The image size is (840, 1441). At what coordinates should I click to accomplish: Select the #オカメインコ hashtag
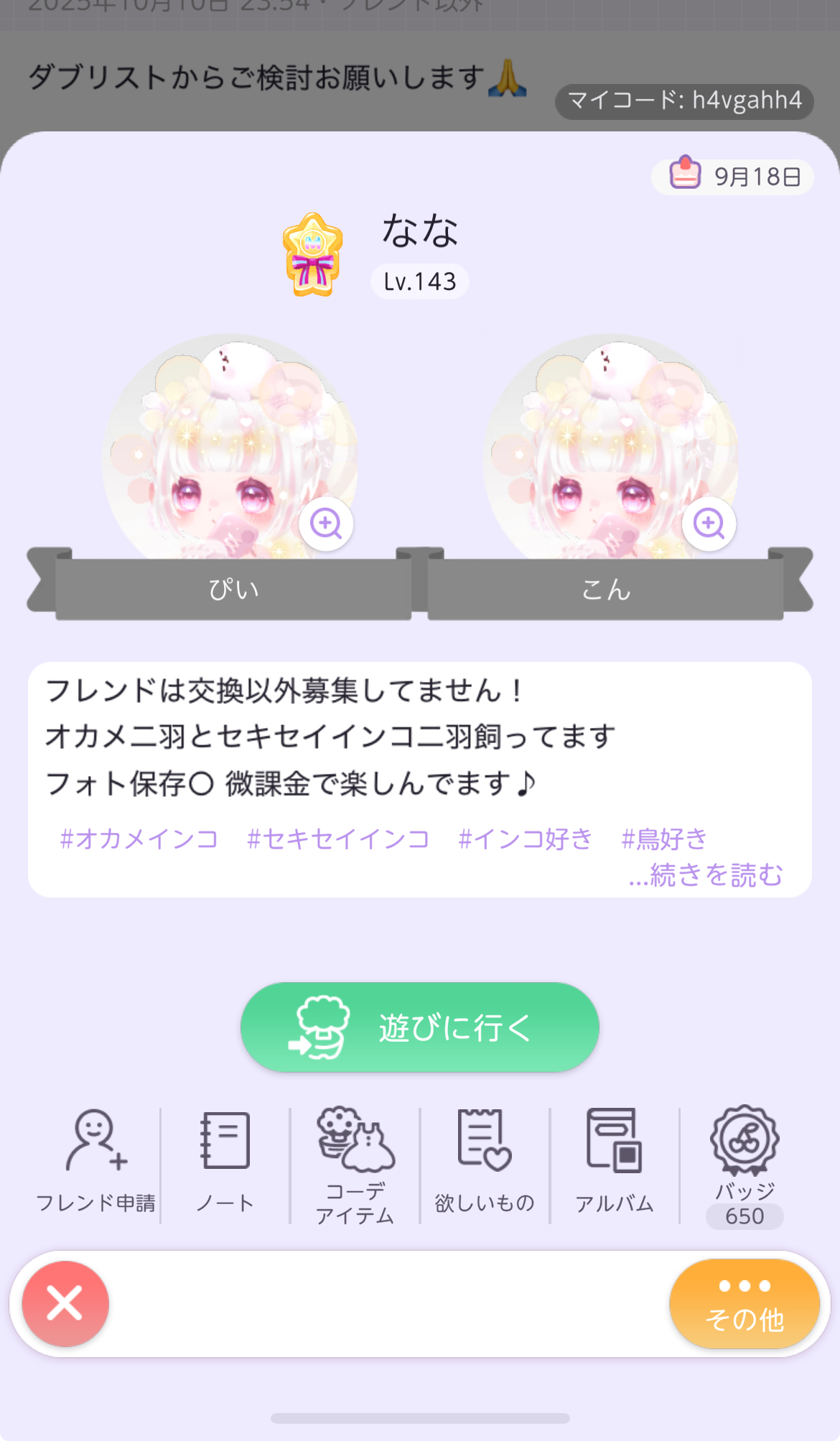[139, 839]
